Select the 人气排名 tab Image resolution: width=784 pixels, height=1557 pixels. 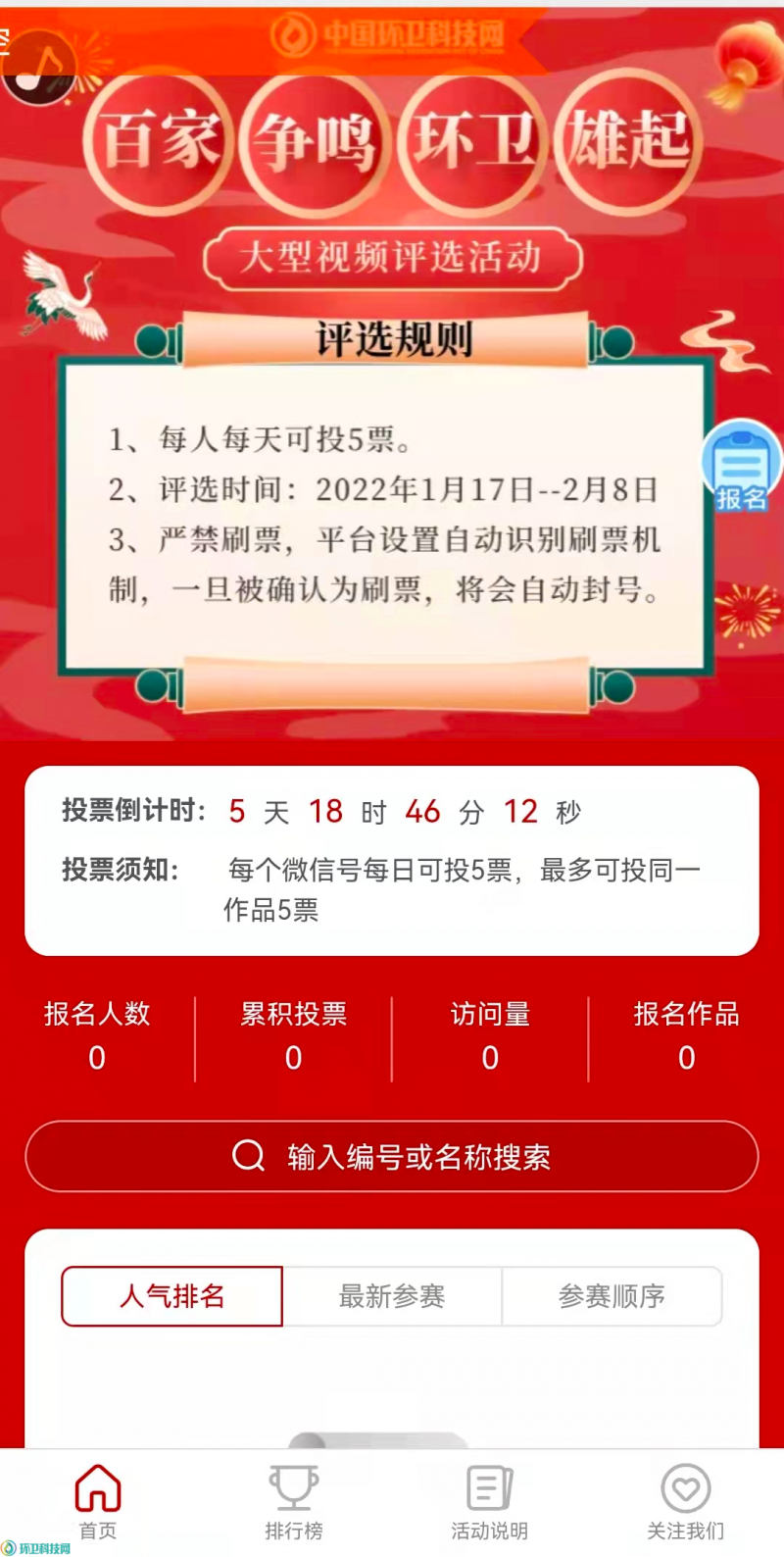(172, 1296)
